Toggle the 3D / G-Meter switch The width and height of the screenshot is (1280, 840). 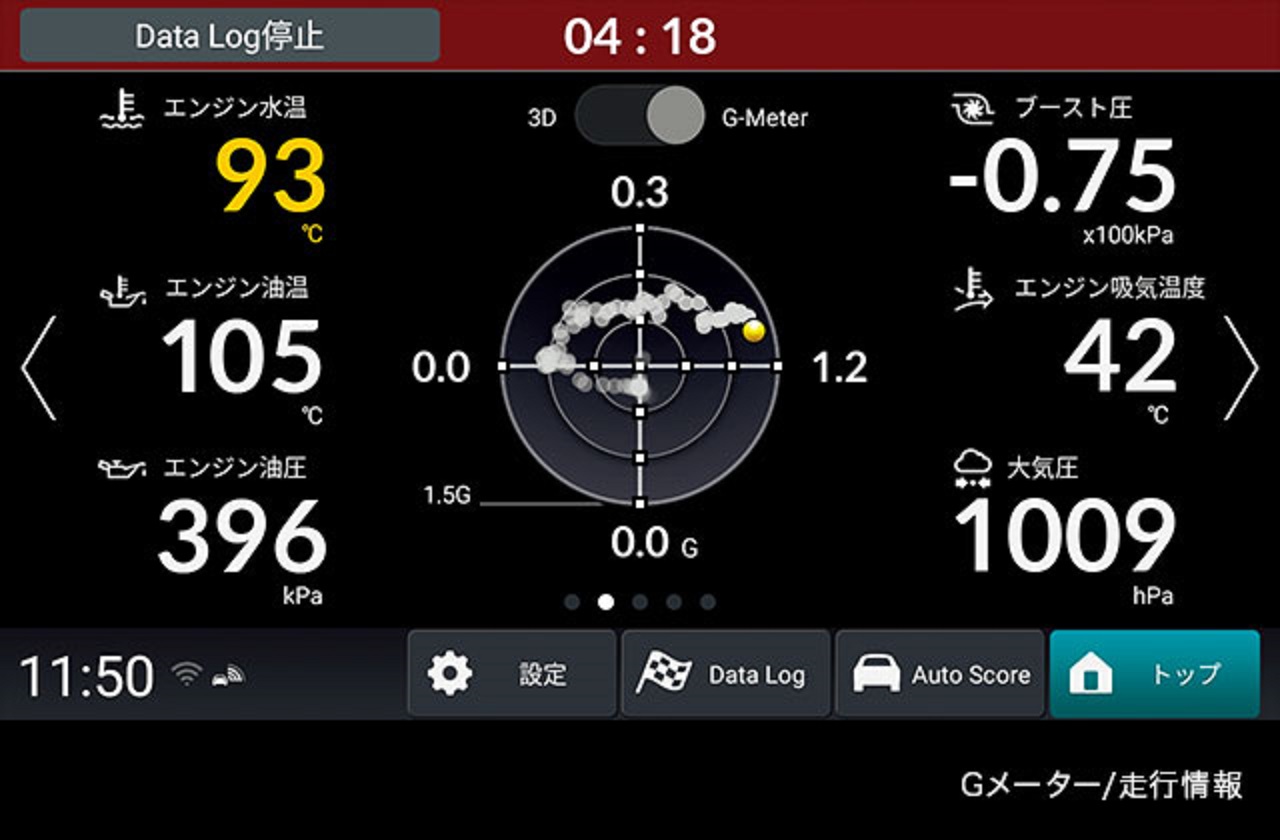tap(640, 116)
